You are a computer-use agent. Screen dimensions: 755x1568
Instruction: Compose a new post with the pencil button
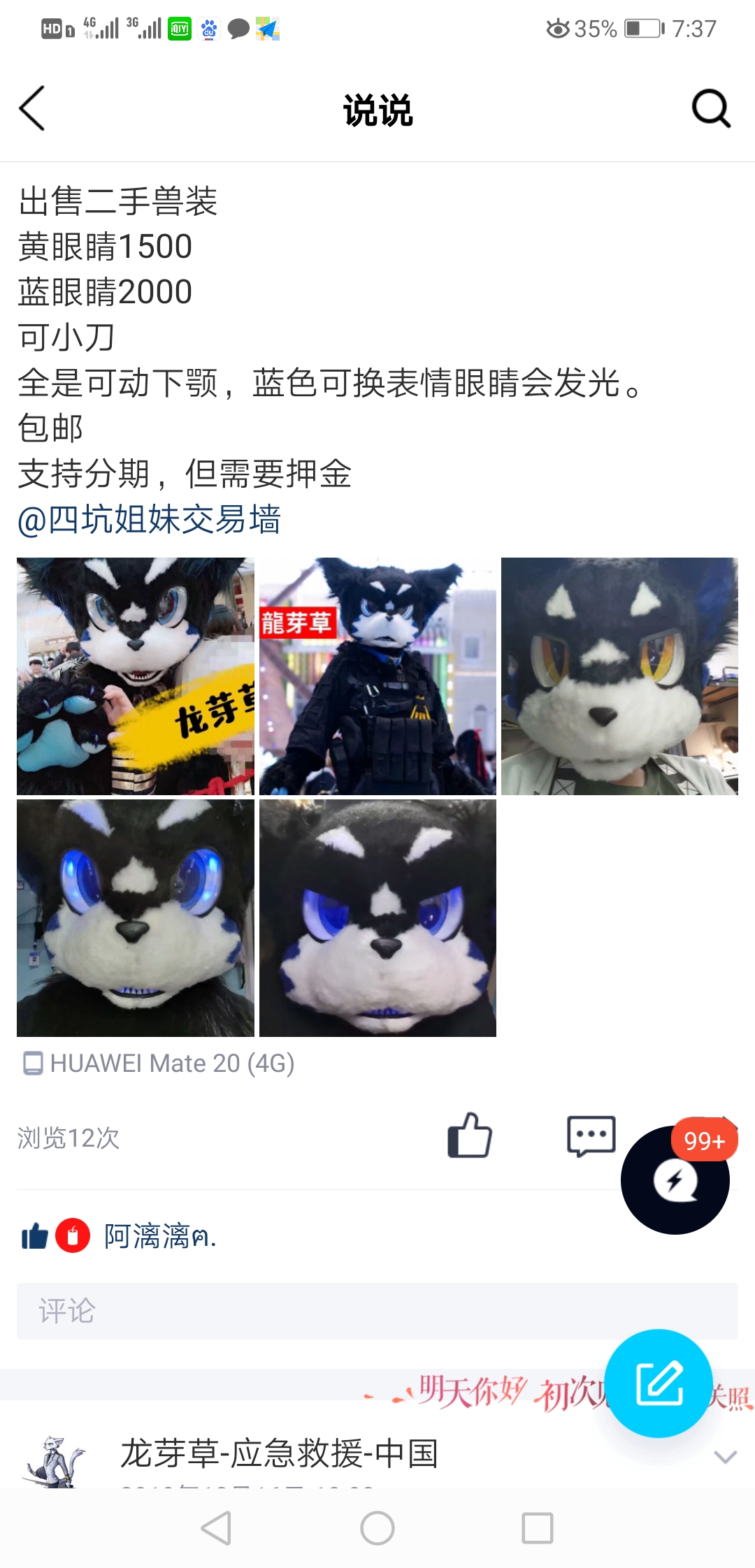[x=659, y=1383]
